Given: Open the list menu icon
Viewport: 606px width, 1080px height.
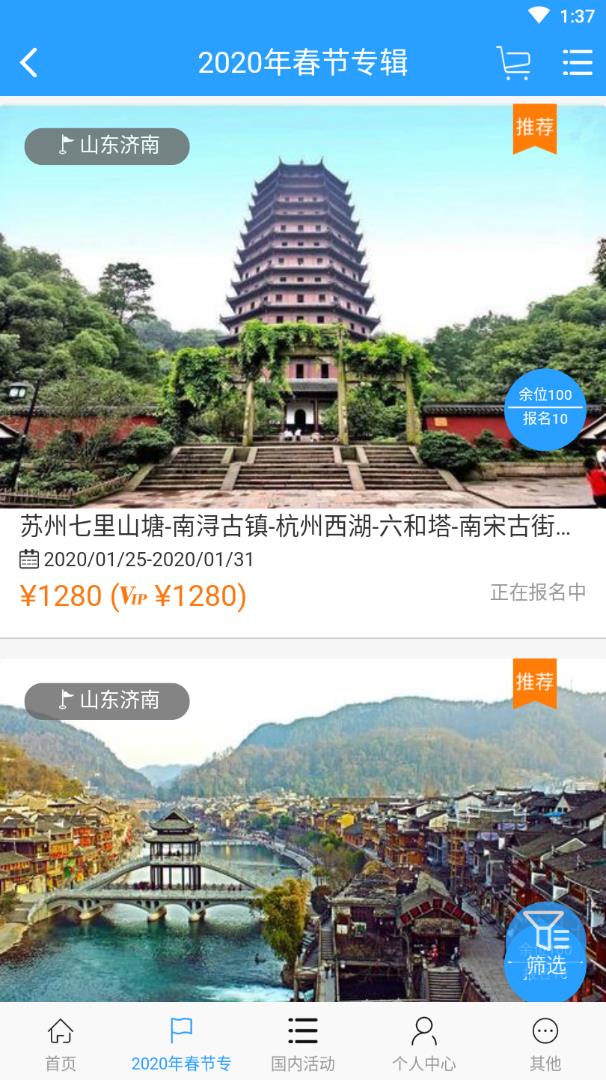Looking at the screenshot, I should pos(577,63).
